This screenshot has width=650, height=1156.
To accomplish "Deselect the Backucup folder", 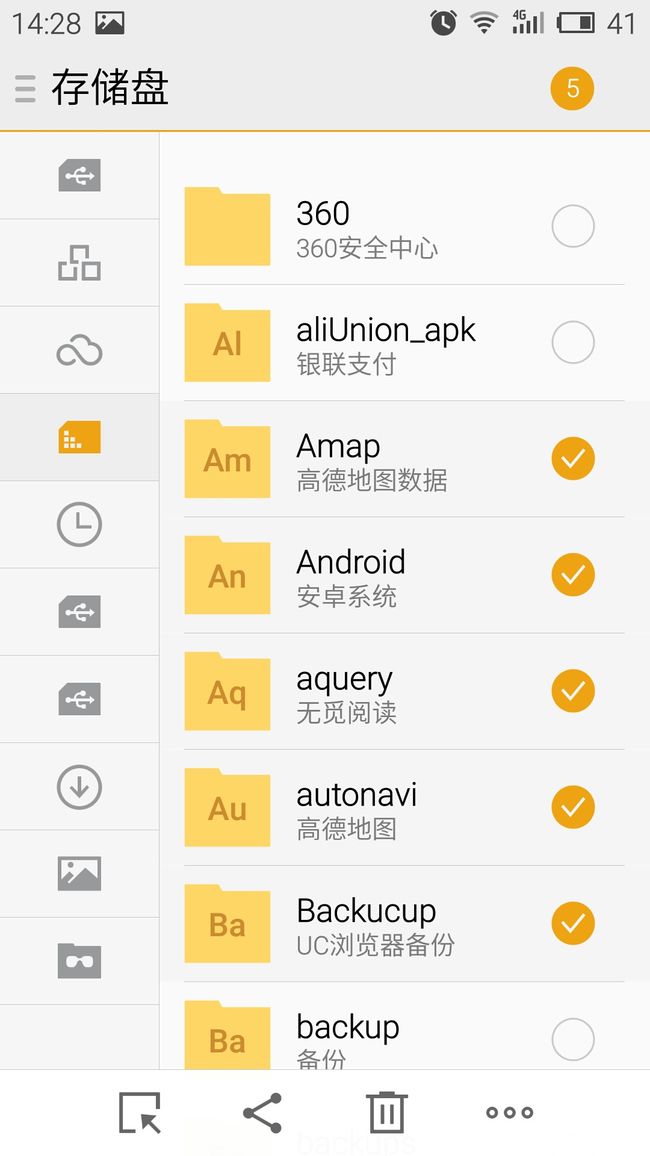I will [x=573, y=923].
